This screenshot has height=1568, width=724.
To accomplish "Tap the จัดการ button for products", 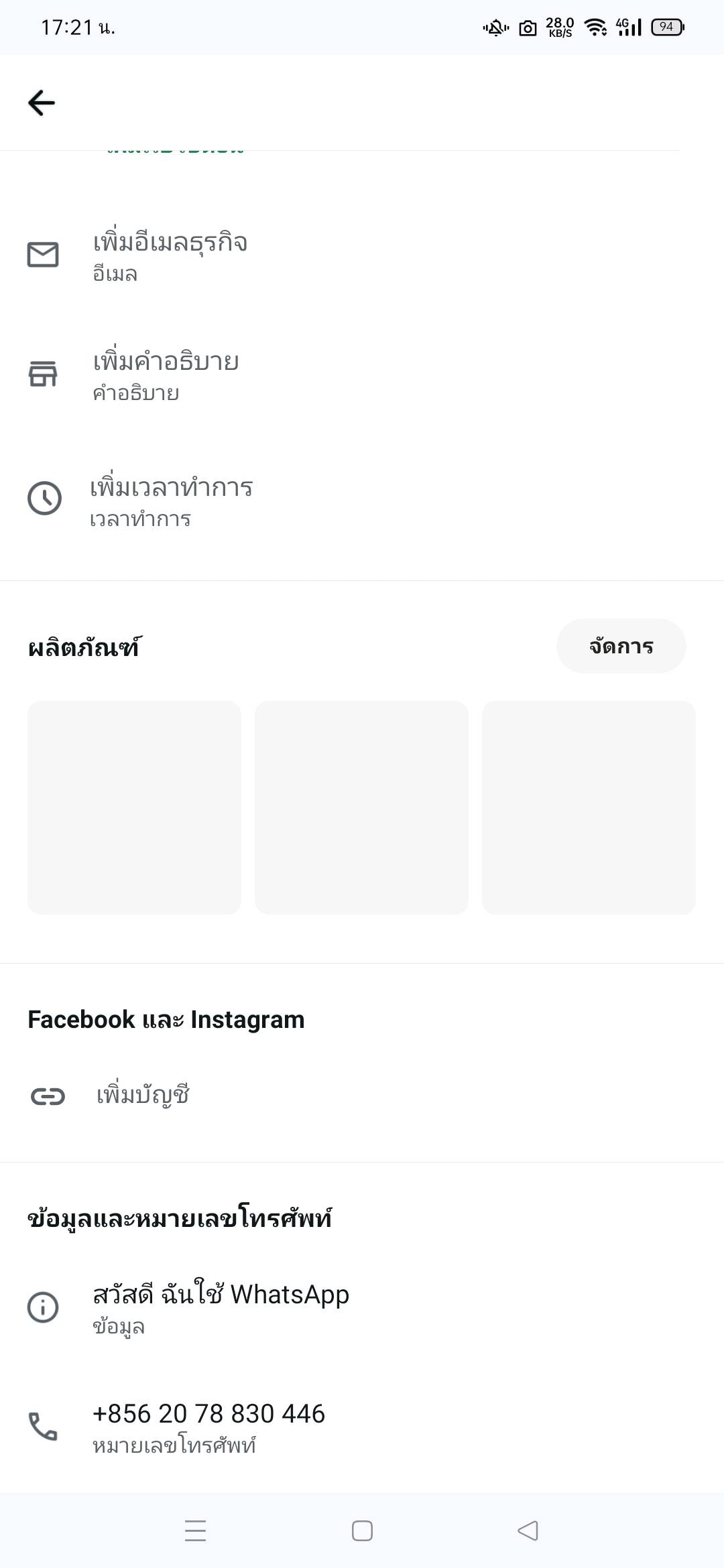I will (x=621, y=646).
